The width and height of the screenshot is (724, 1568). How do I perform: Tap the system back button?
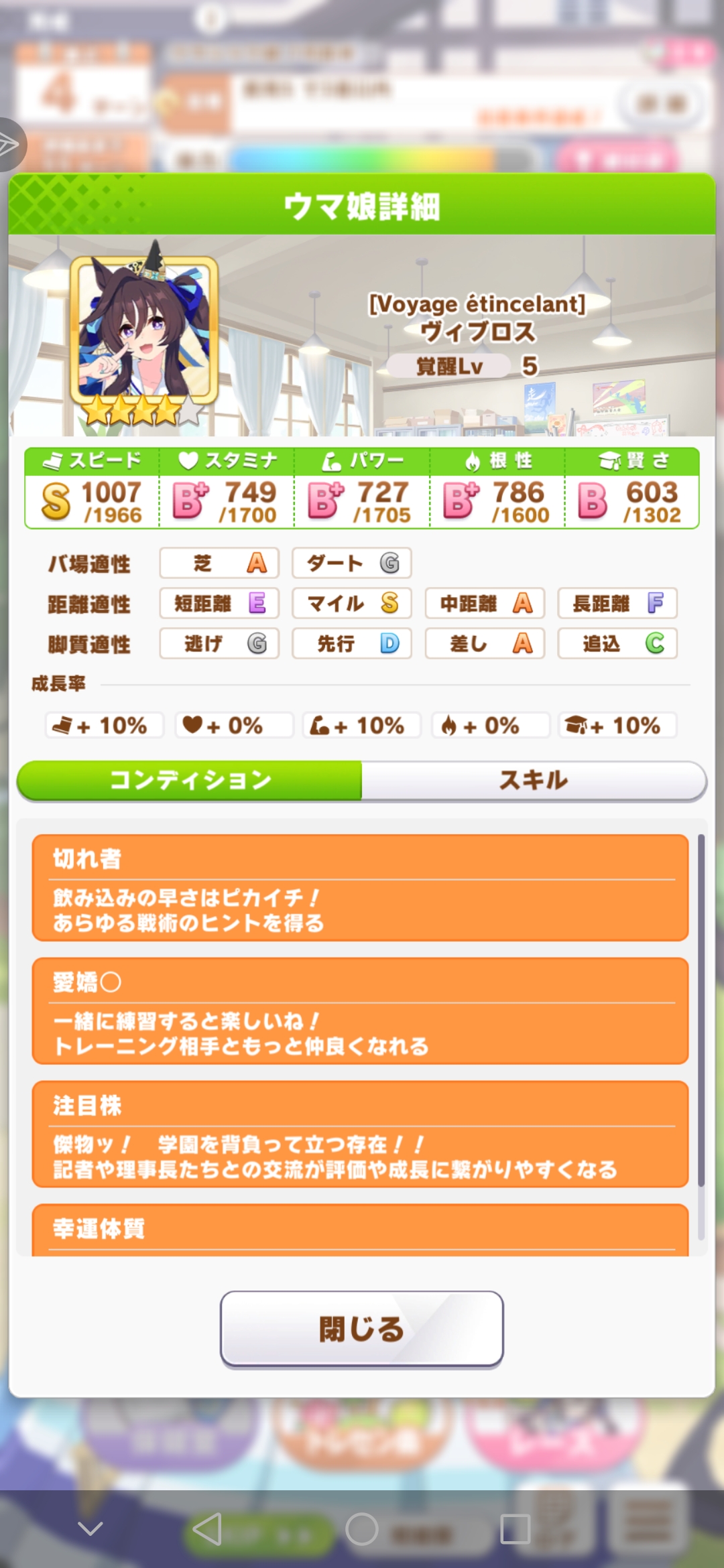tap(207, 1529)
